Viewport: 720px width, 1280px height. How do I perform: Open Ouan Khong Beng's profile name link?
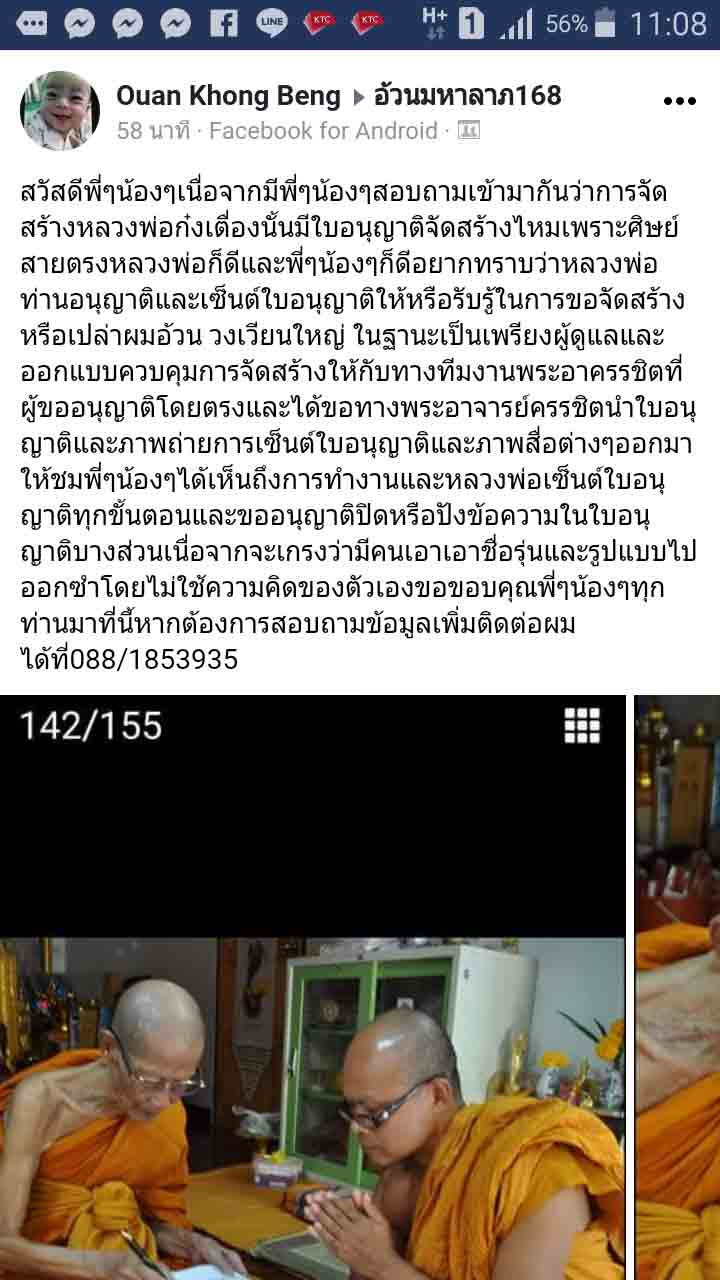pos(228,96)
